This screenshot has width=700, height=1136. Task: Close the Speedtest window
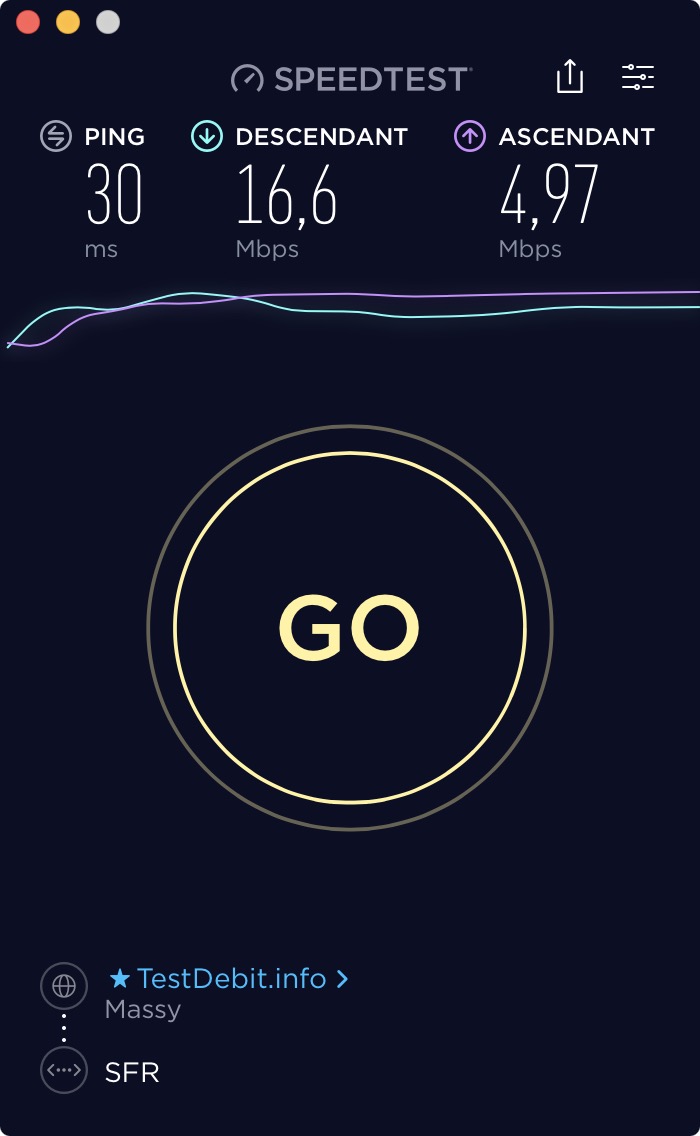[x=28, y=22]
